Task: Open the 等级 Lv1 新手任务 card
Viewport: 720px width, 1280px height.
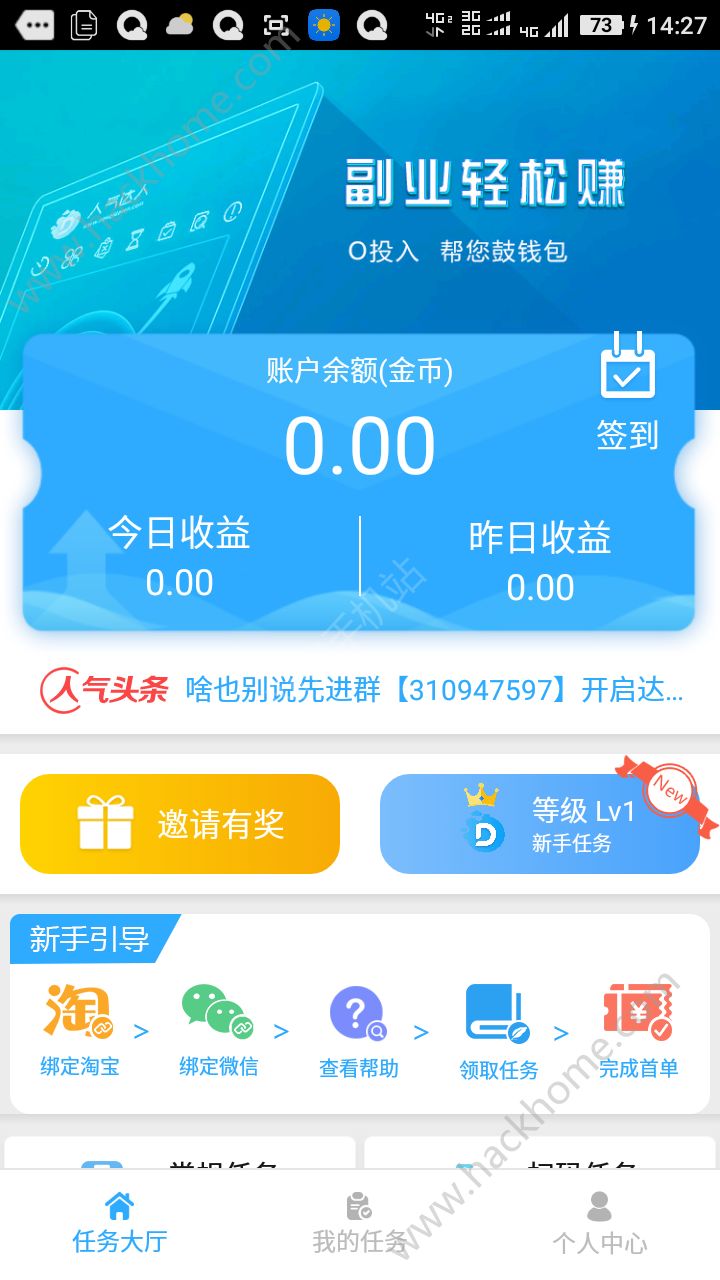Action: point(539,823)
